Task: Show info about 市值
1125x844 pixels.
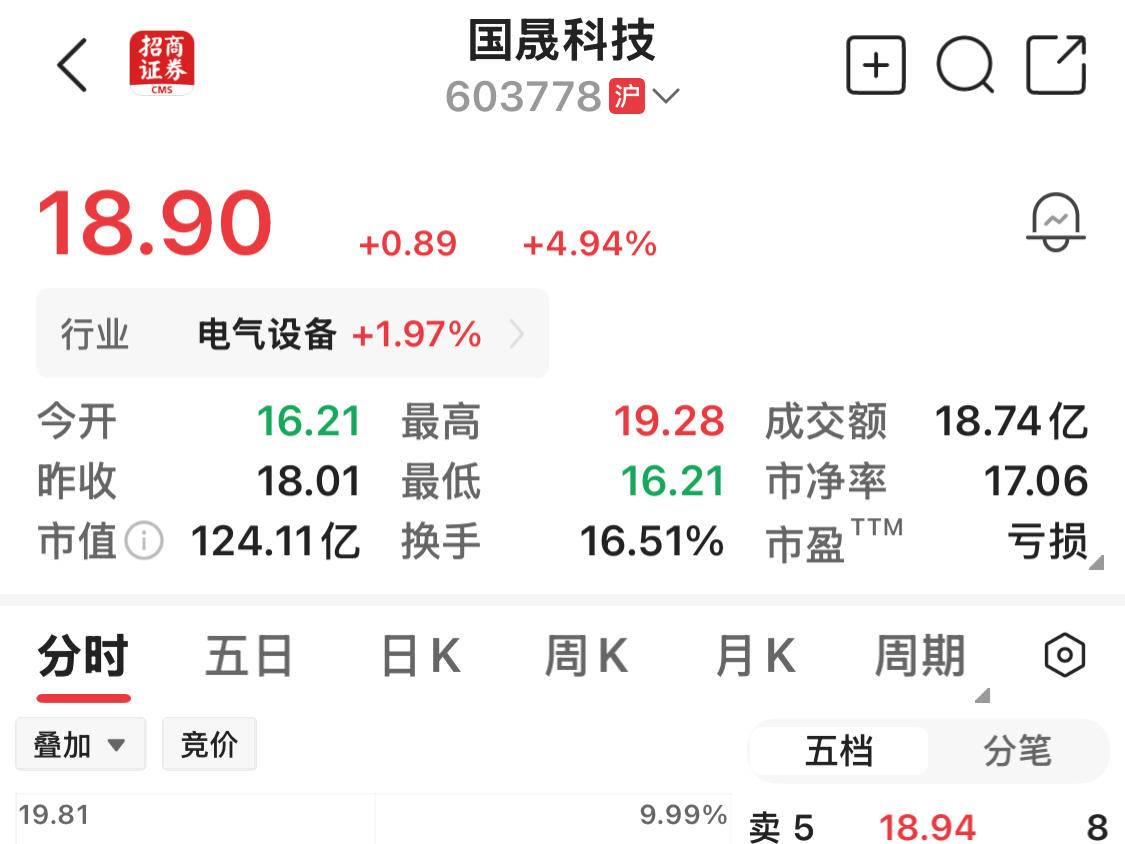Action: point(145,542)
